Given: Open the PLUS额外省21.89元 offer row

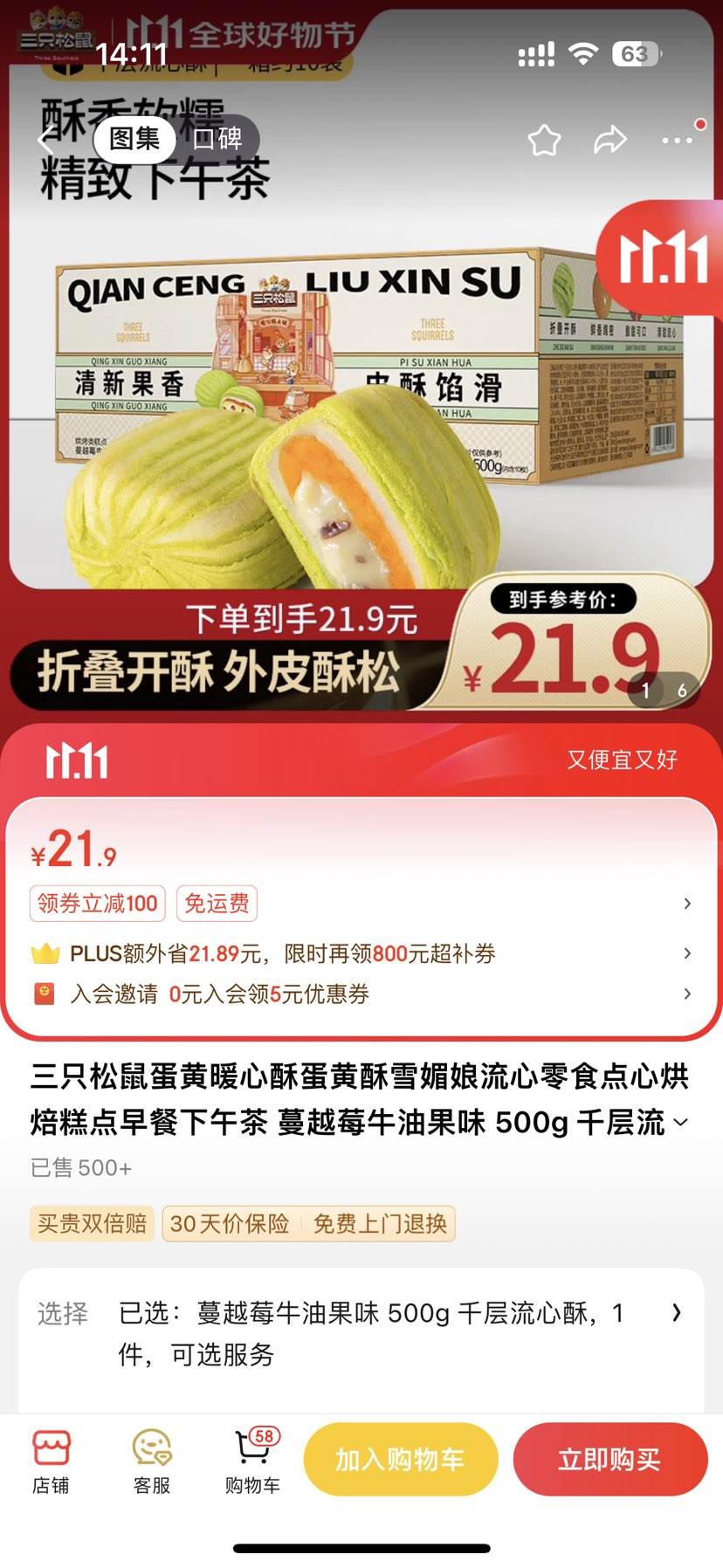Looking at the screenshot, I should 361,953.
